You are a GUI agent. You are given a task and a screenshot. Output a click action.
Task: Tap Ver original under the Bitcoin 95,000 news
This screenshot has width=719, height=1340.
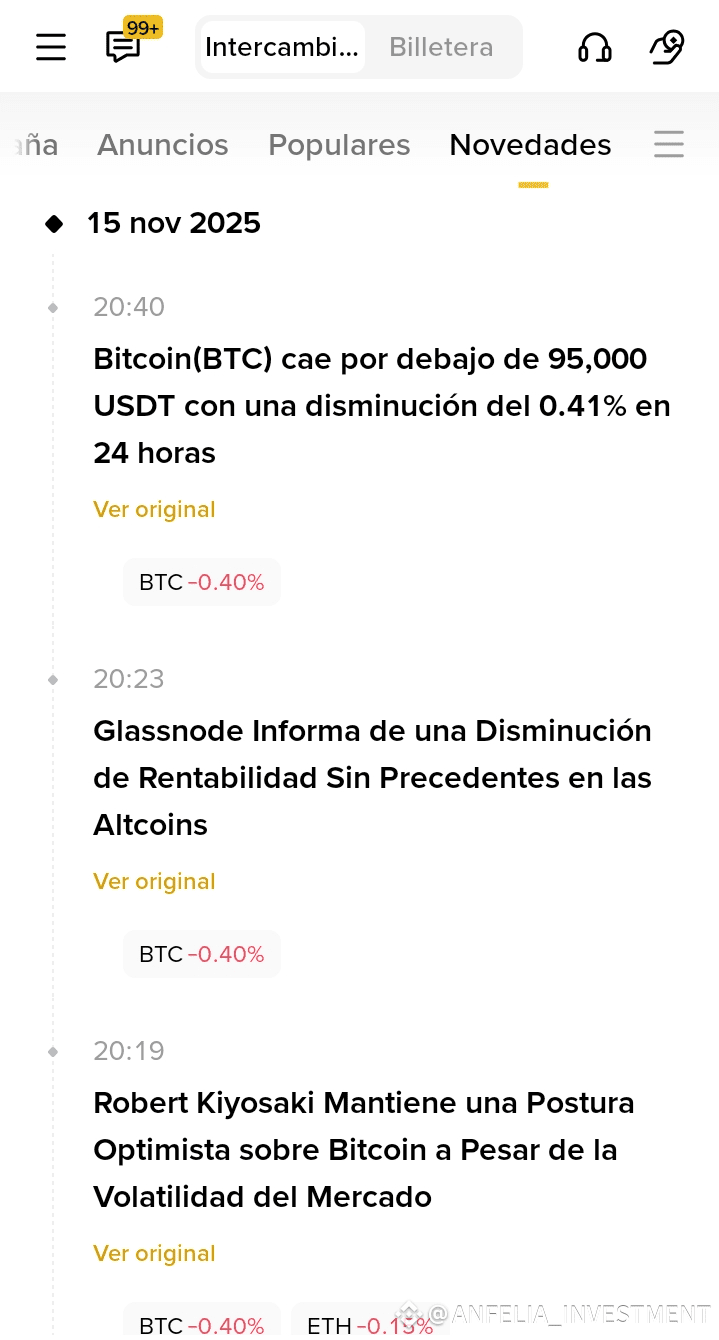point(154,510)
